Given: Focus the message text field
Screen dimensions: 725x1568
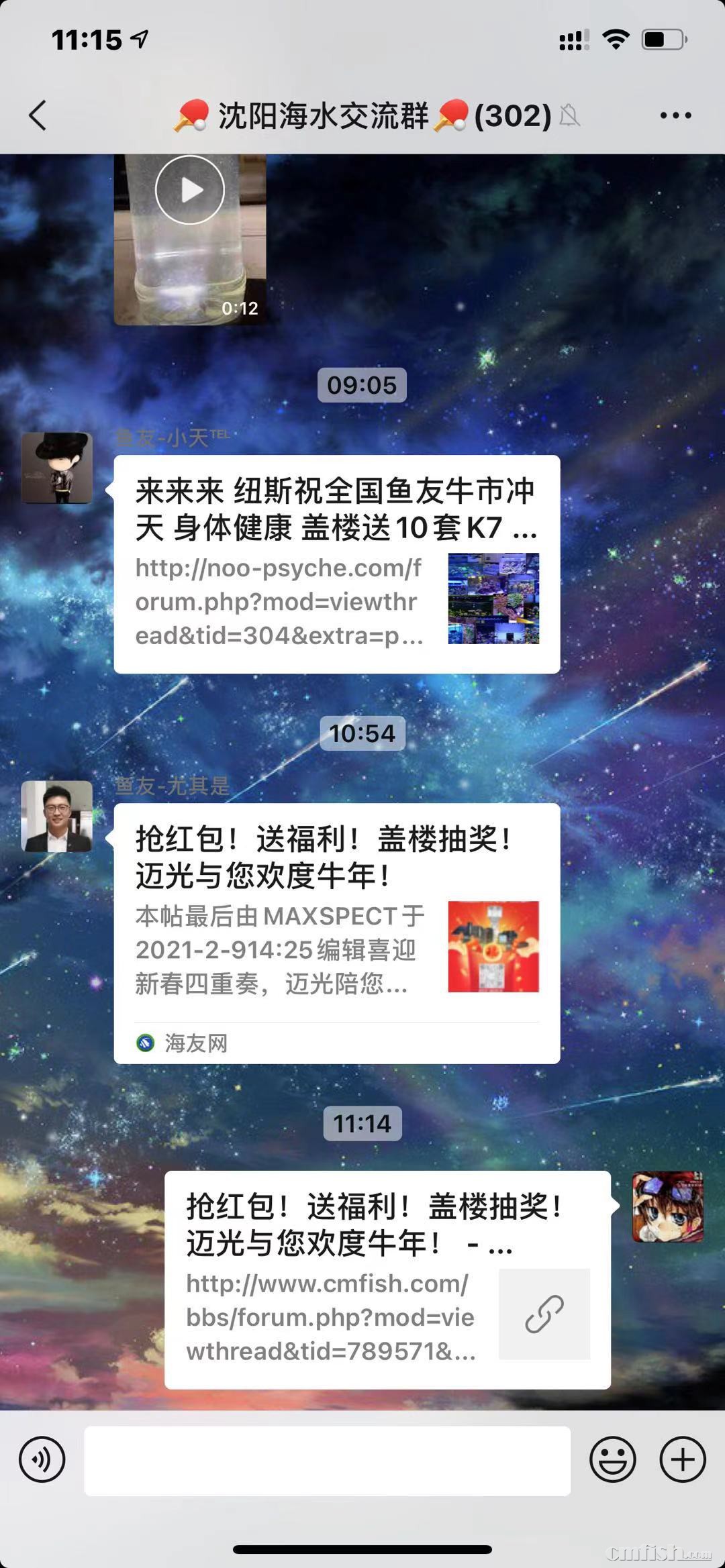Looking at the screenshot, I should tap(327, 1461).
